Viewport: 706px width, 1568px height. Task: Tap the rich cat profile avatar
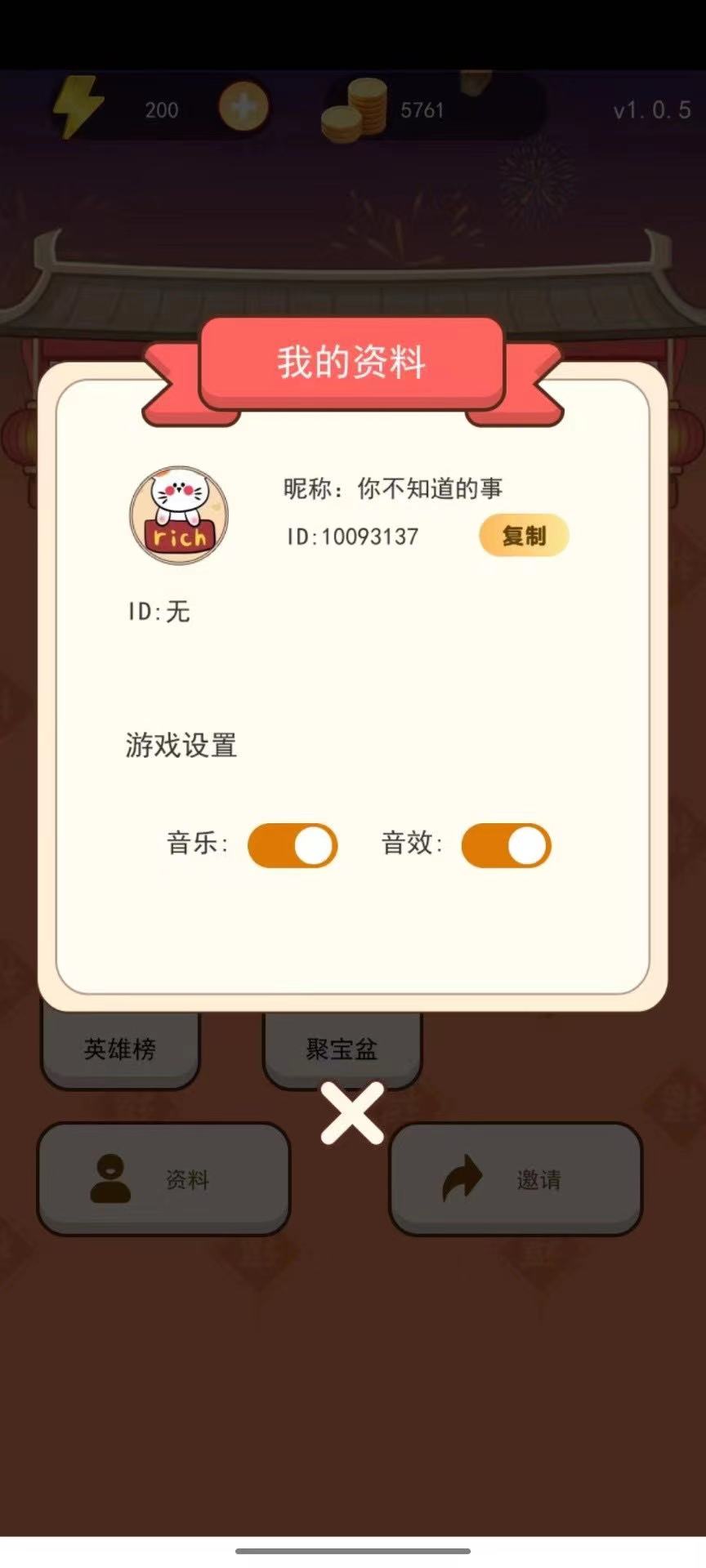click(x=179, y=516)
